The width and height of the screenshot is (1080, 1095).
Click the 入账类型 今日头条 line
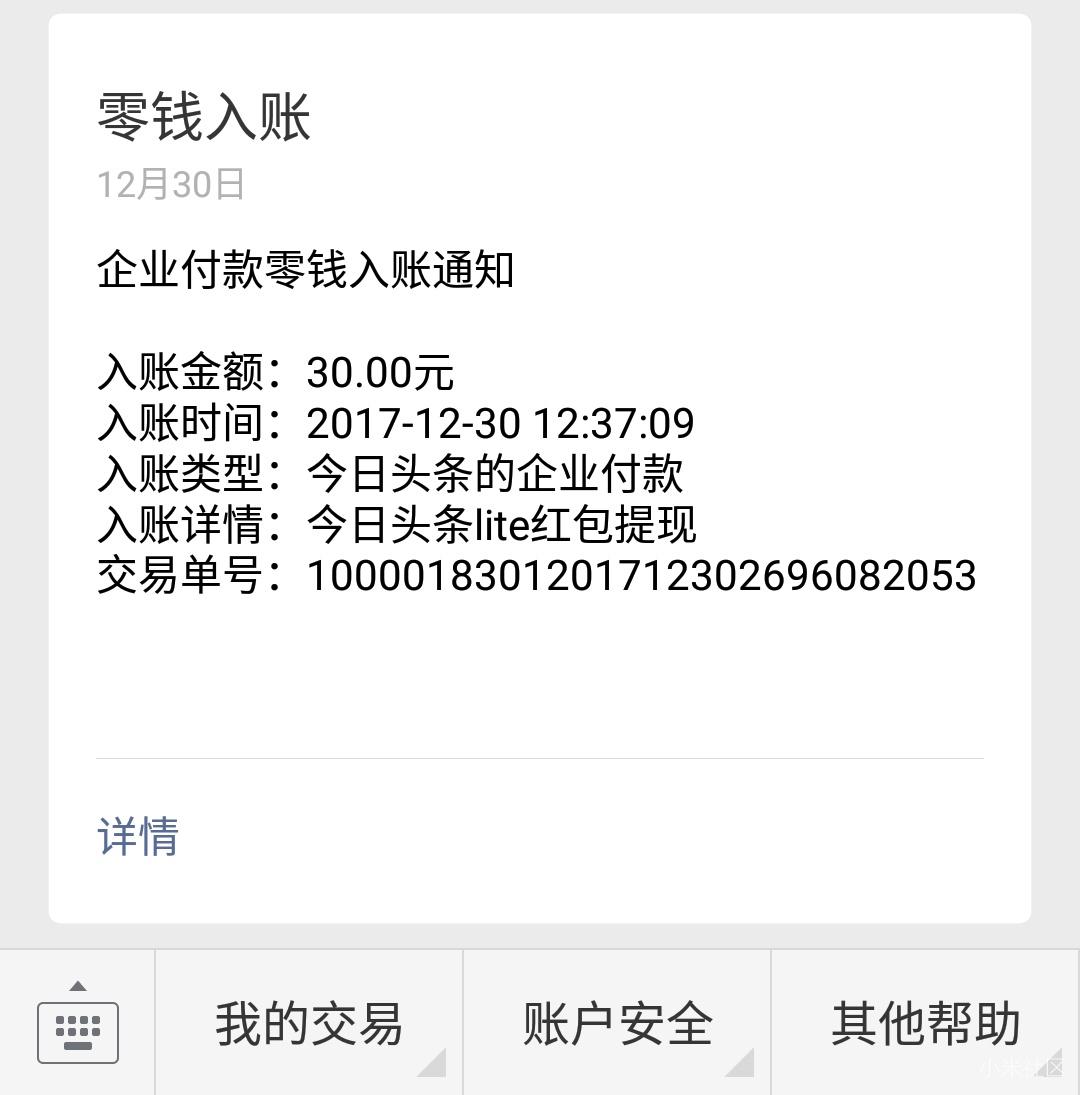390,473
